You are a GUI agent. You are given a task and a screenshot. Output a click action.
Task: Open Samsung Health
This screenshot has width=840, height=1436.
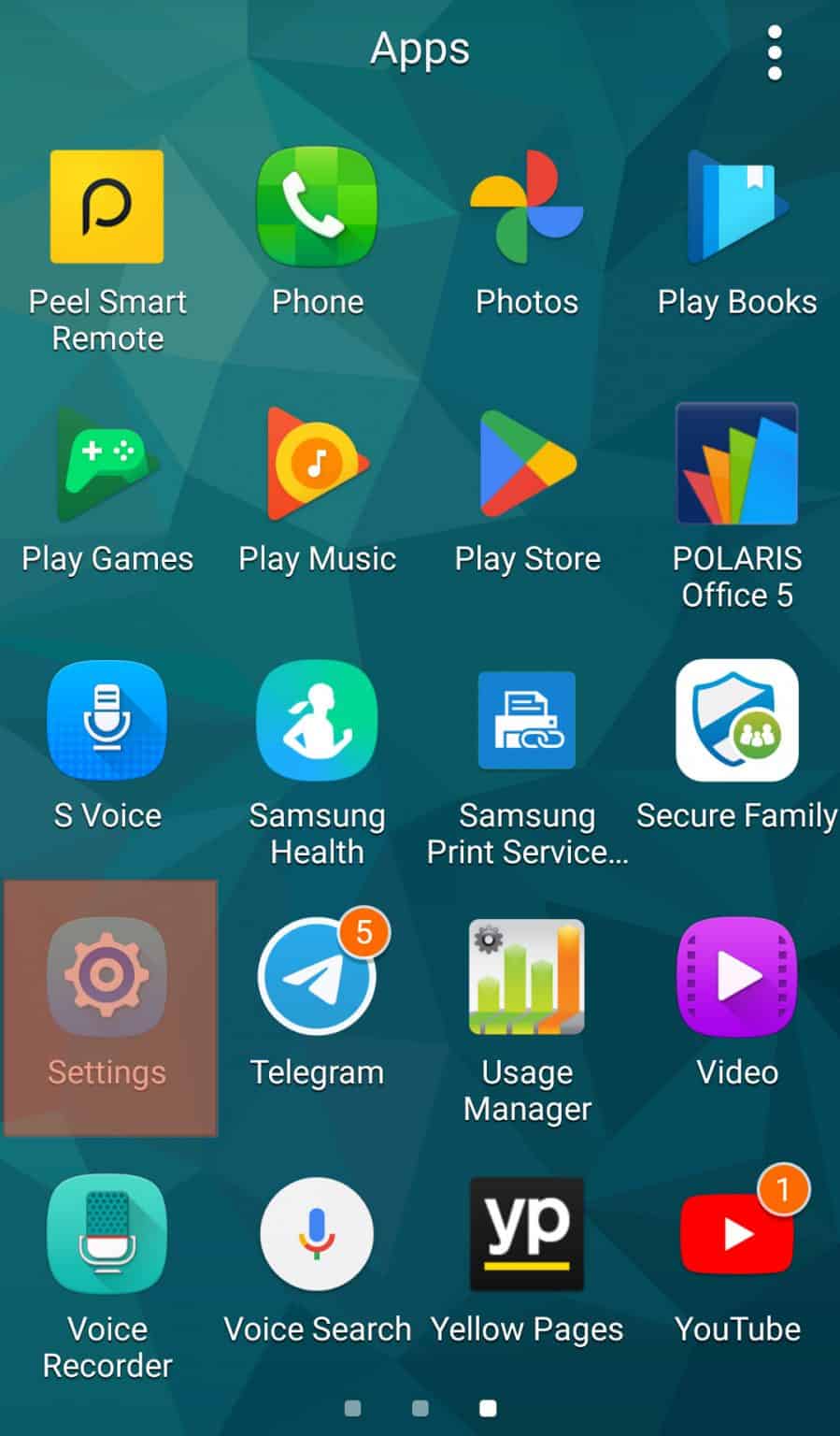(x=317, y=720)
